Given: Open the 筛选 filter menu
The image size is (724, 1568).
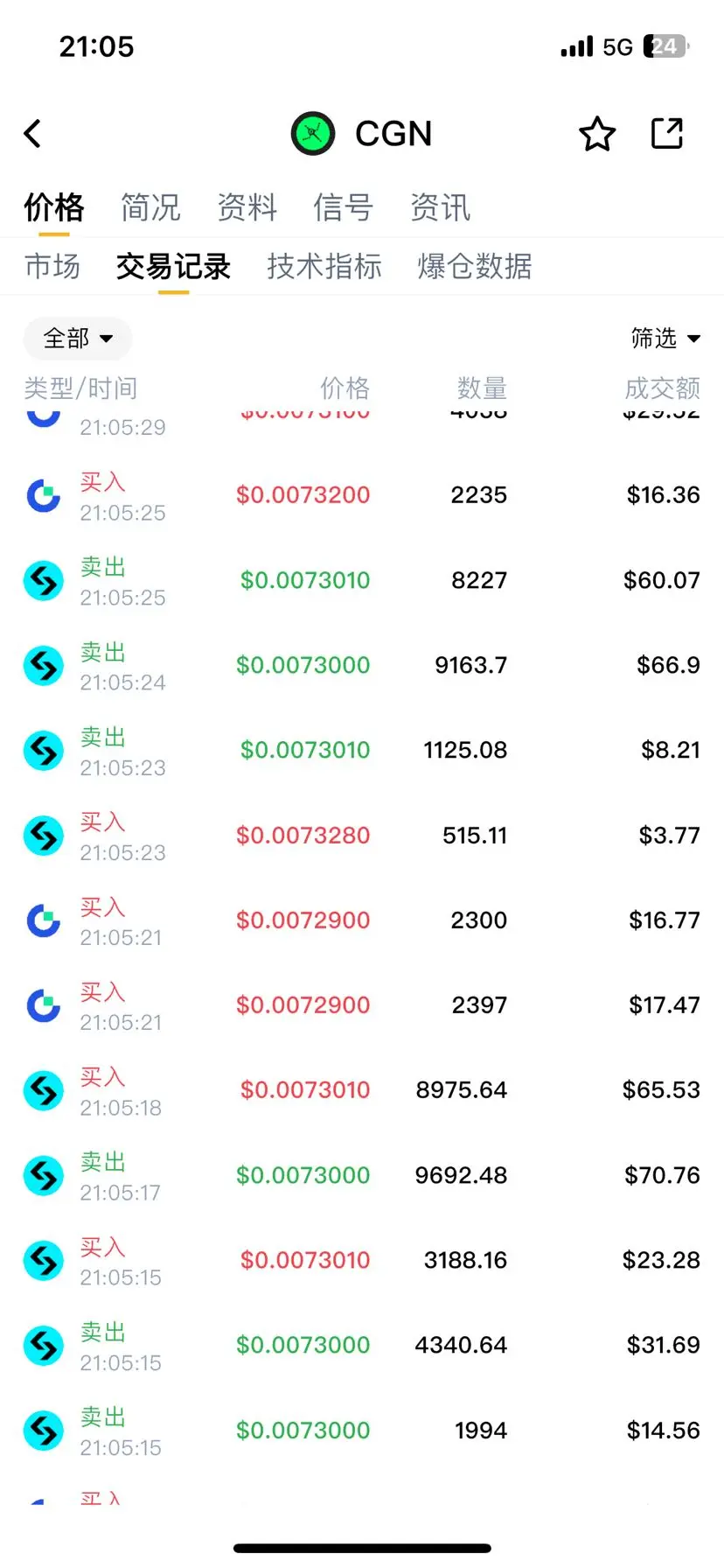Looking at the screenshot, I should coord(665,338).
